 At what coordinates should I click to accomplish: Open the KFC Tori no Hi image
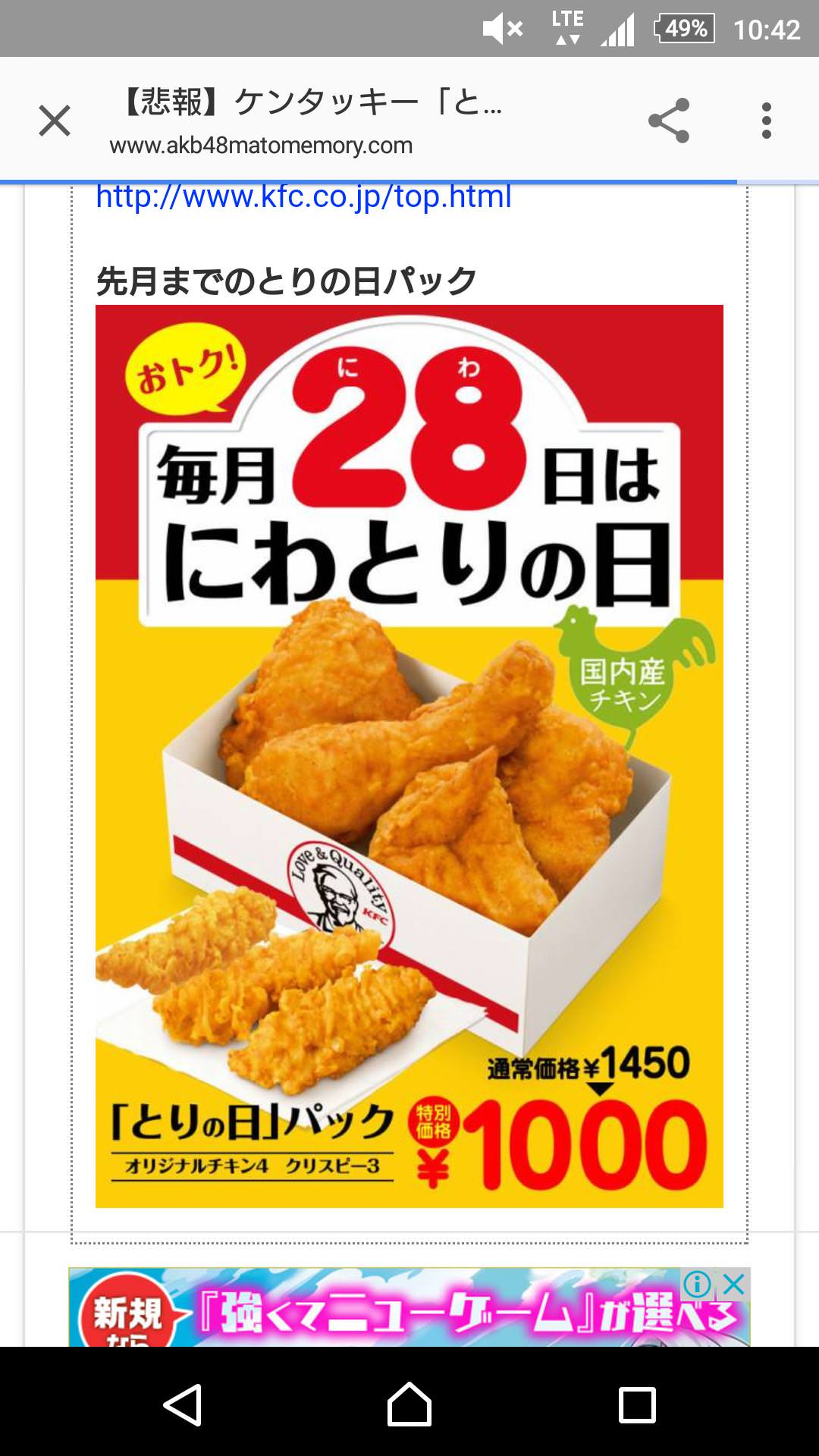click(409, 755)
